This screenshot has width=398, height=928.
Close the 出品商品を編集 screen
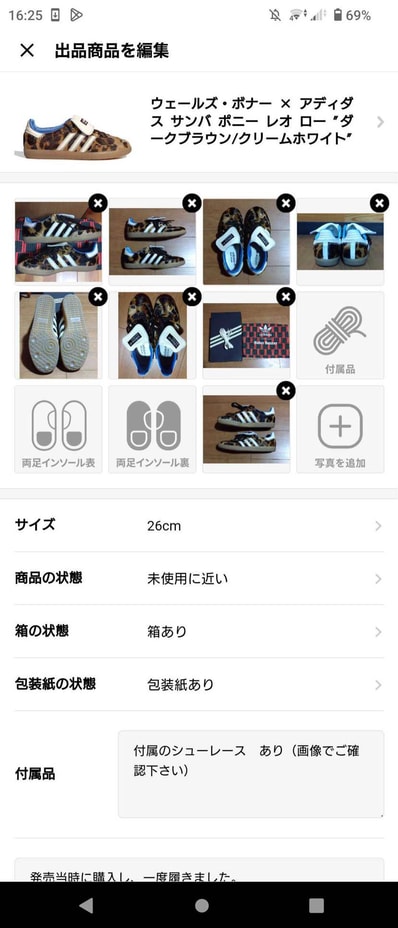tap(27, 50)
